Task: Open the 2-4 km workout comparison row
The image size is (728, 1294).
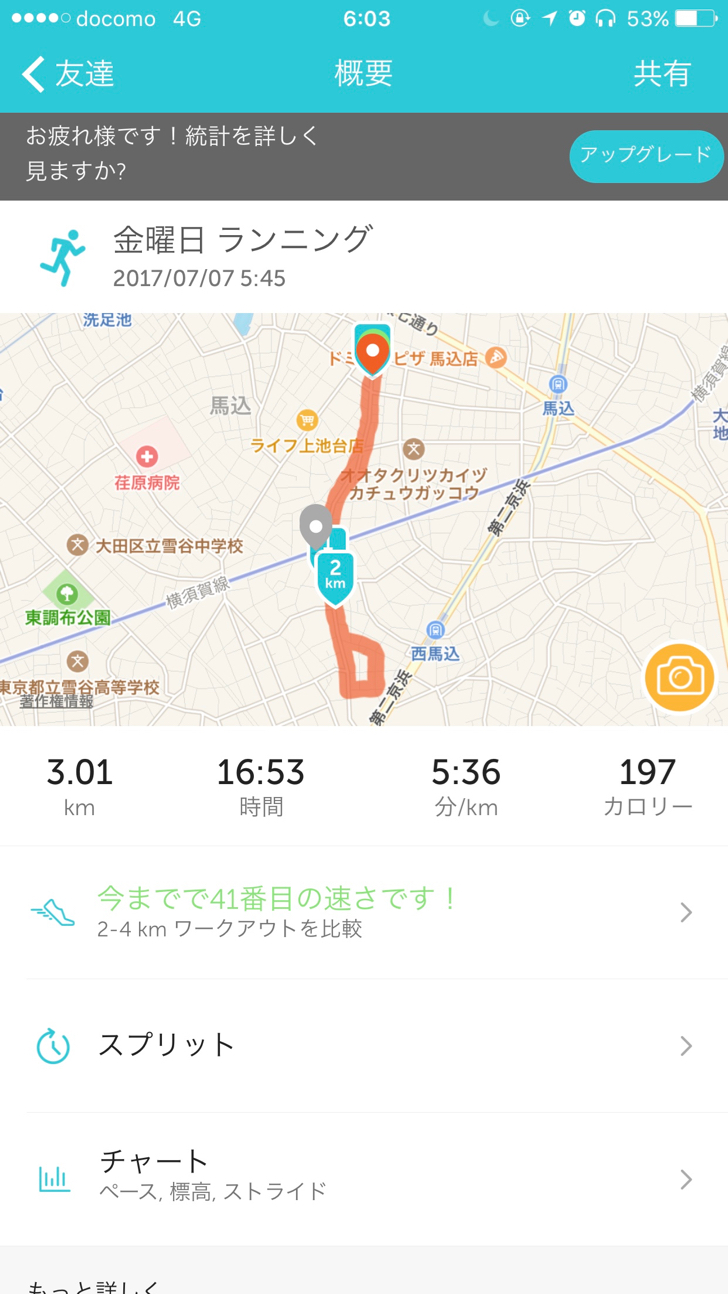Action: coord(364,912)
